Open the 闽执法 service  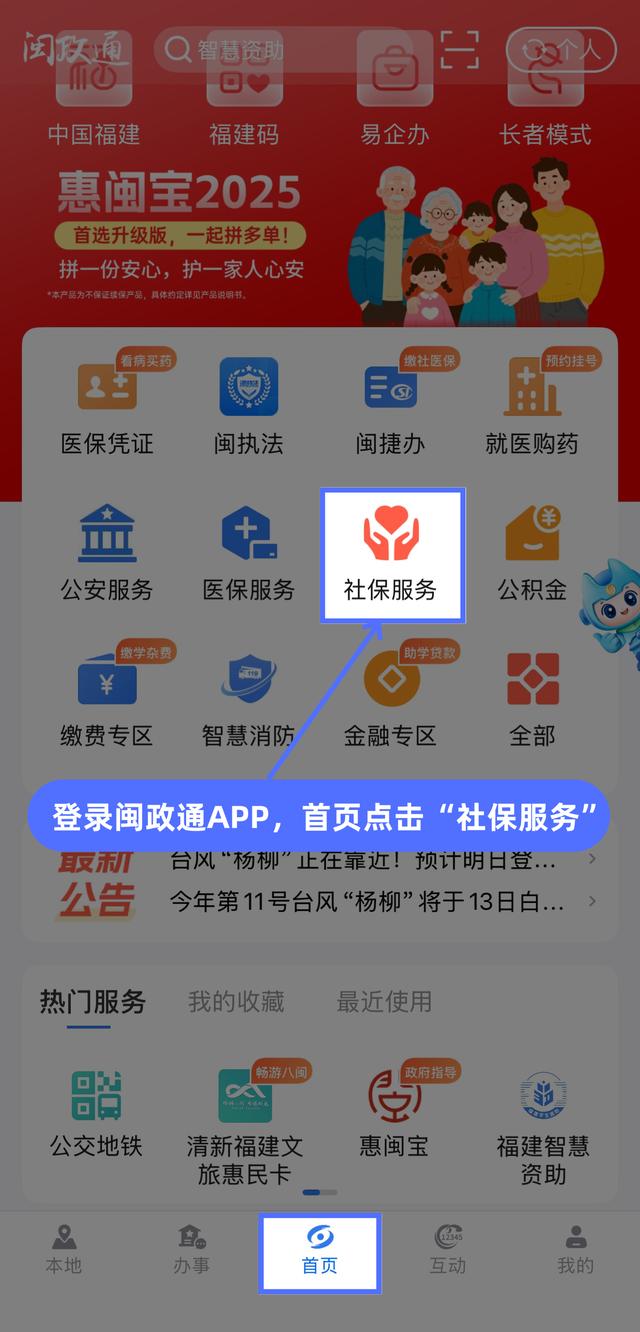[249, 405]
